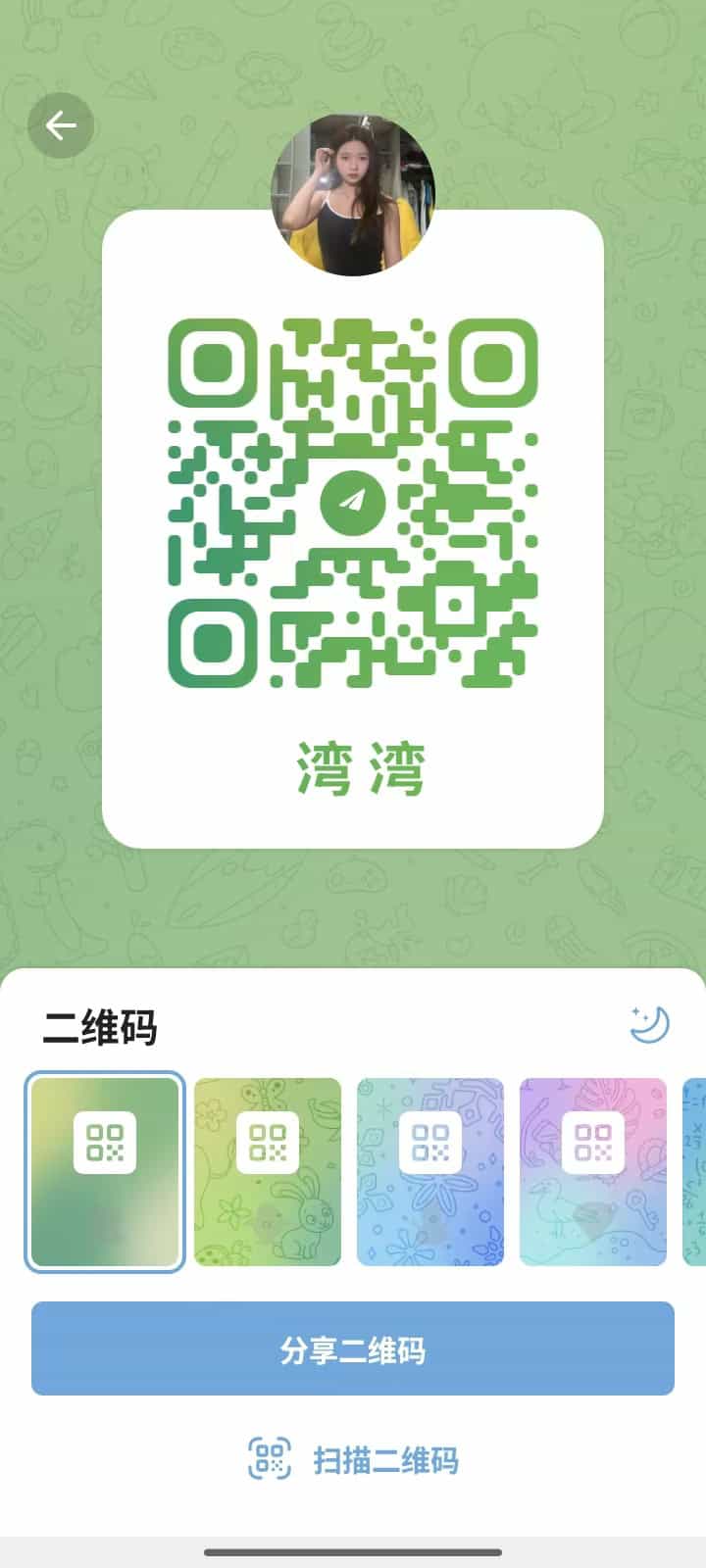Open 扫描二维码 to scan a QR code
The width and height of the screenshot is (706, 1568).
coord(353,1460)
